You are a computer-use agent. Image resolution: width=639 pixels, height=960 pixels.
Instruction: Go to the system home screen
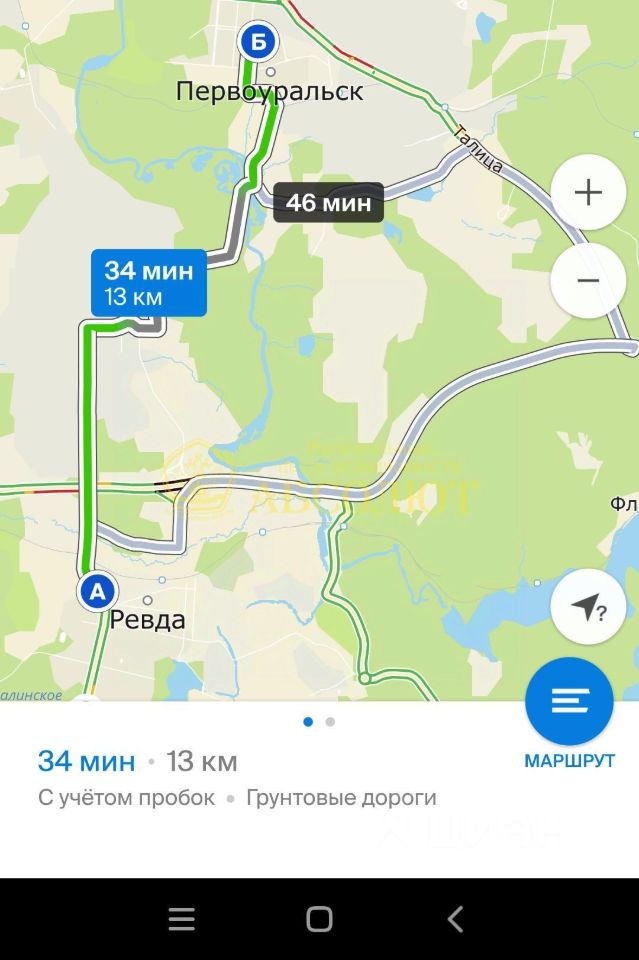click(319, 919)
